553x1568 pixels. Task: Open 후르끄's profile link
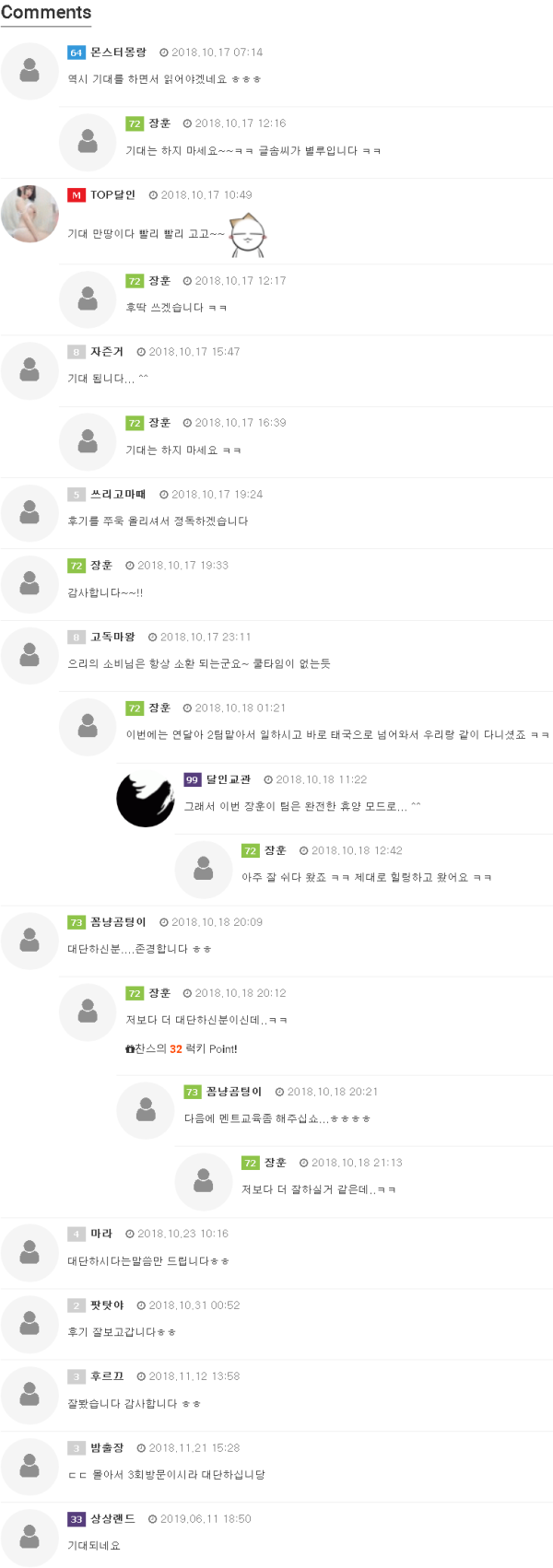coord(107,1376)
